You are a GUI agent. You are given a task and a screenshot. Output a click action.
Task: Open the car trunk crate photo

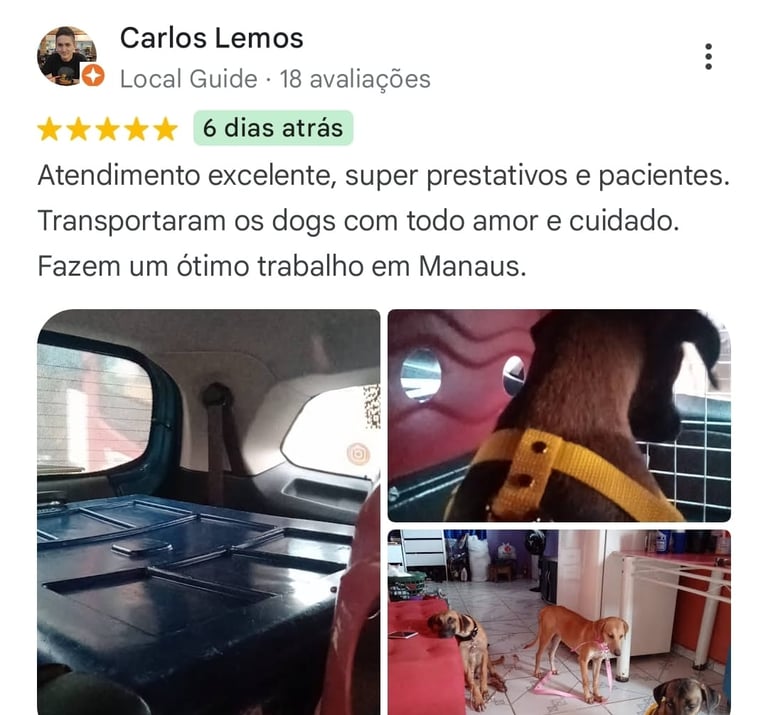coord(208,510)
